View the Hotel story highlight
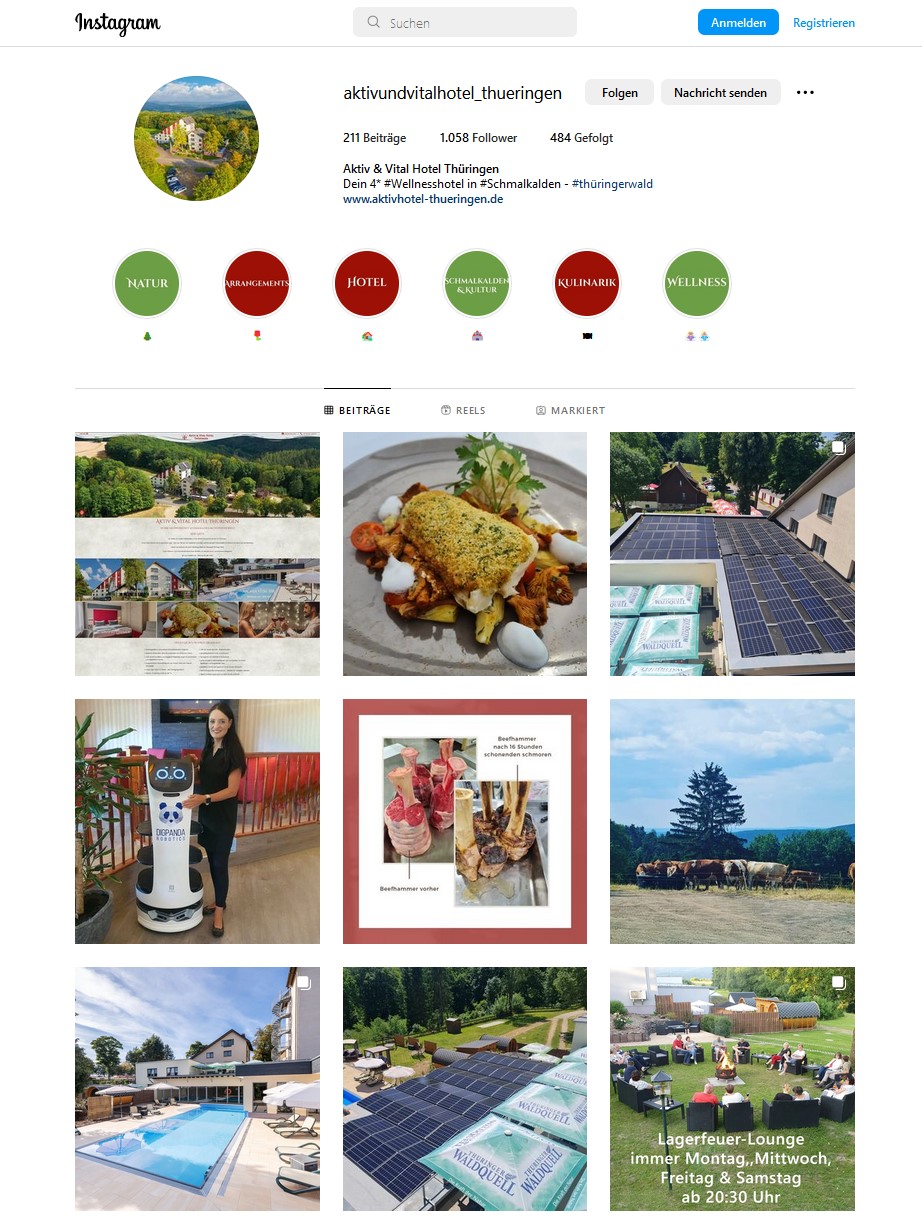This screenshot has width=922, height=1231. click(x=367, y=283)
